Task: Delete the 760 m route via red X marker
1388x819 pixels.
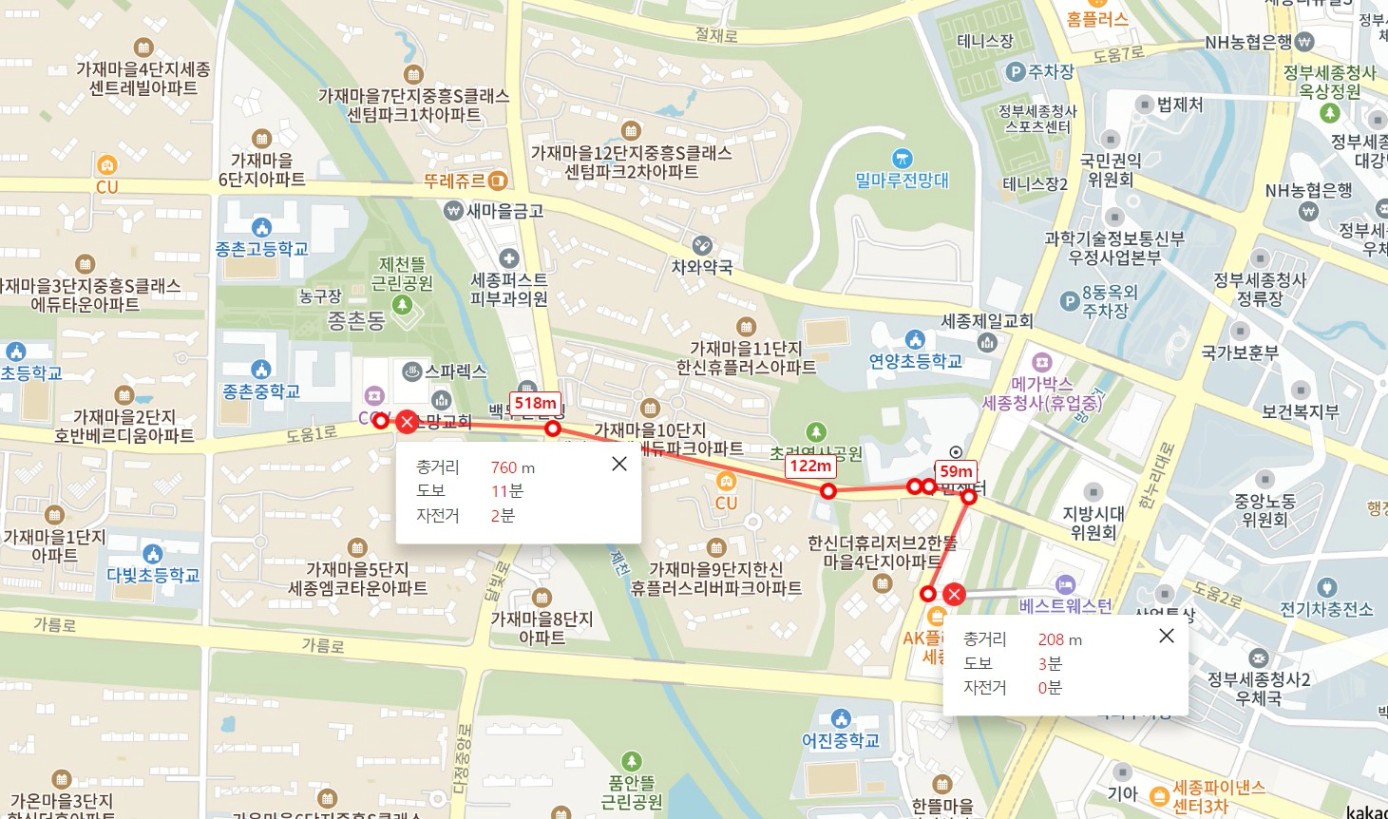Action: pos(406,422)
